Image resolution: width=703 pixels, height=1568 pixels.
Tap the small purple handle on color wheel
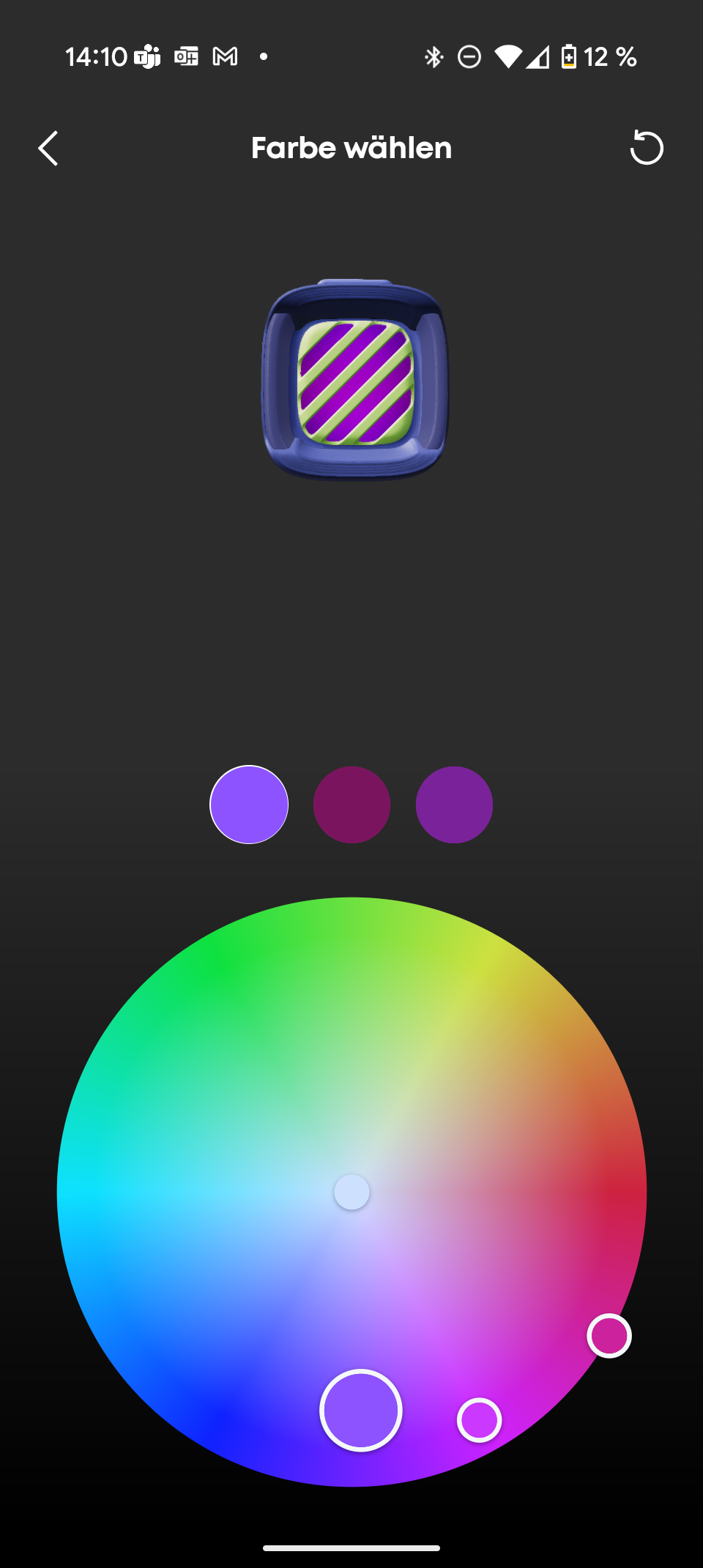coord(480,1420)
